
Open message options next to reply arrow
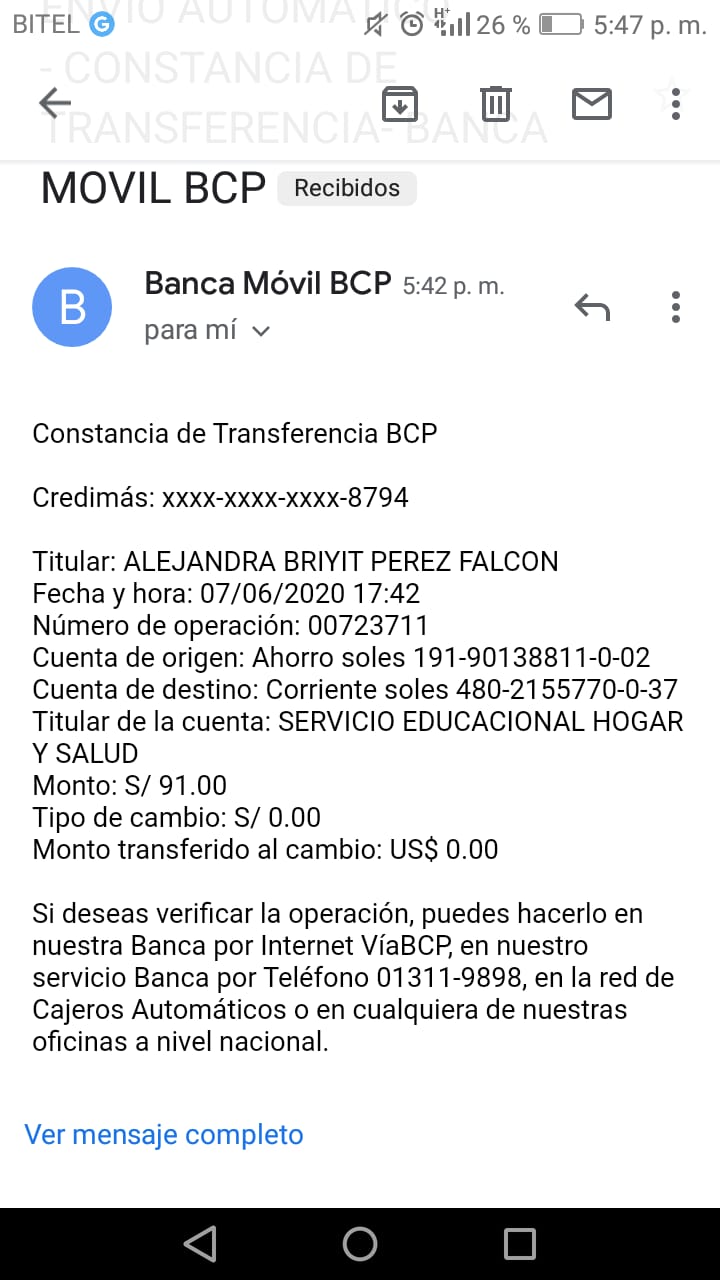[x=676, y=307]
